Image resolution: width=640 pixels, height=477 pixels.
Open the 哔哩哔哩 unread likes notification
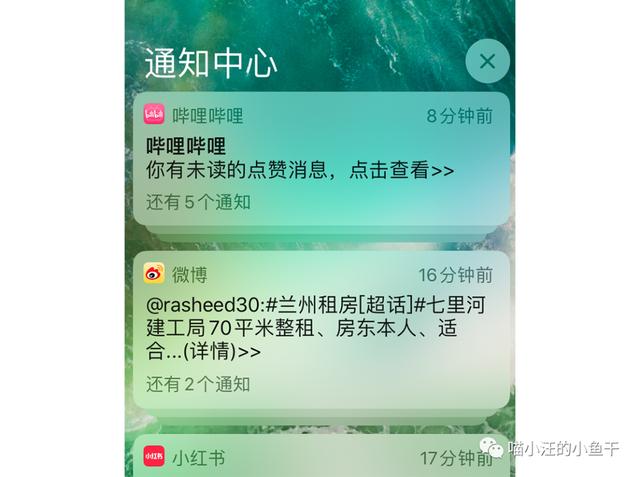coord(320,160)
